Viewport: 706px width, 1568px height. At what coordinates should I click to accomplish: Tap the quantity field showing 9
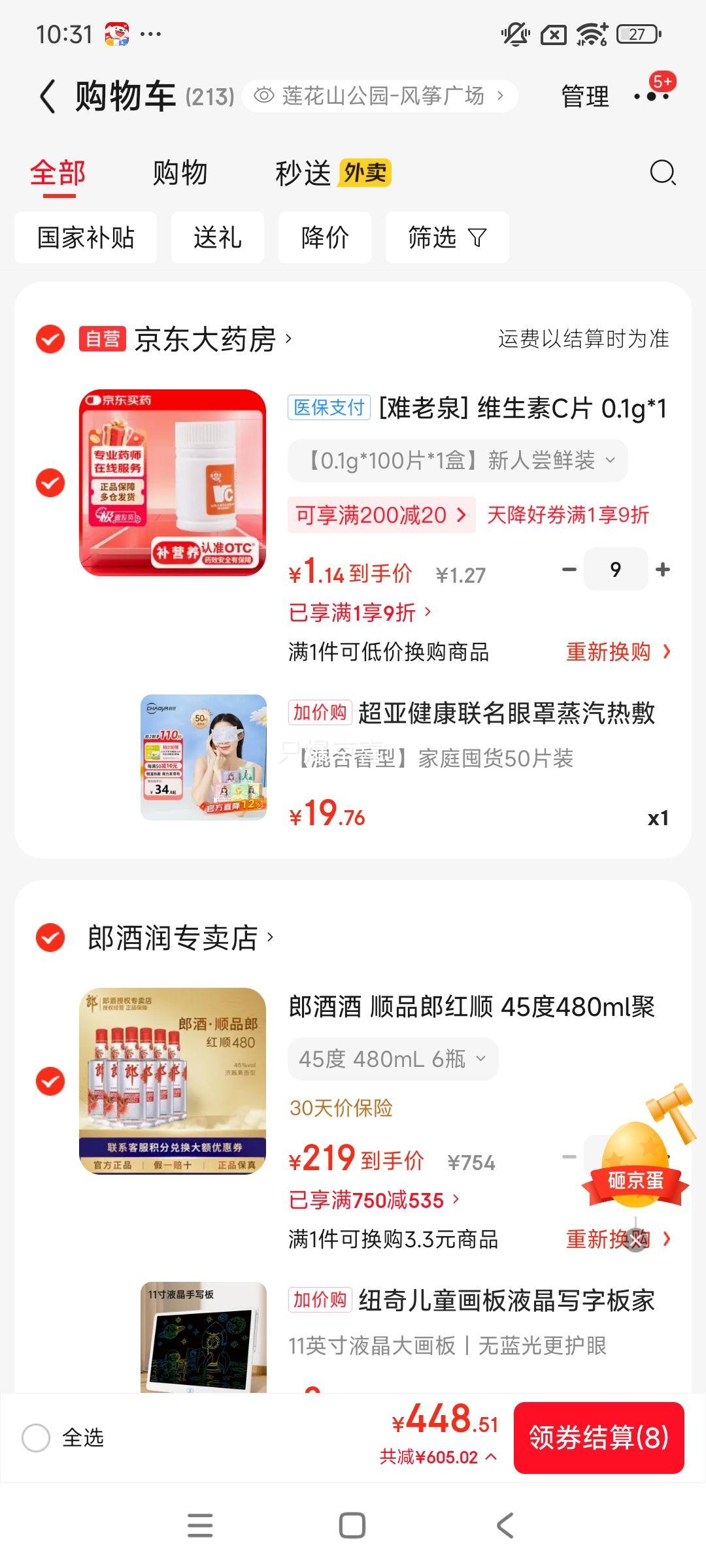(x=615, y=570)
